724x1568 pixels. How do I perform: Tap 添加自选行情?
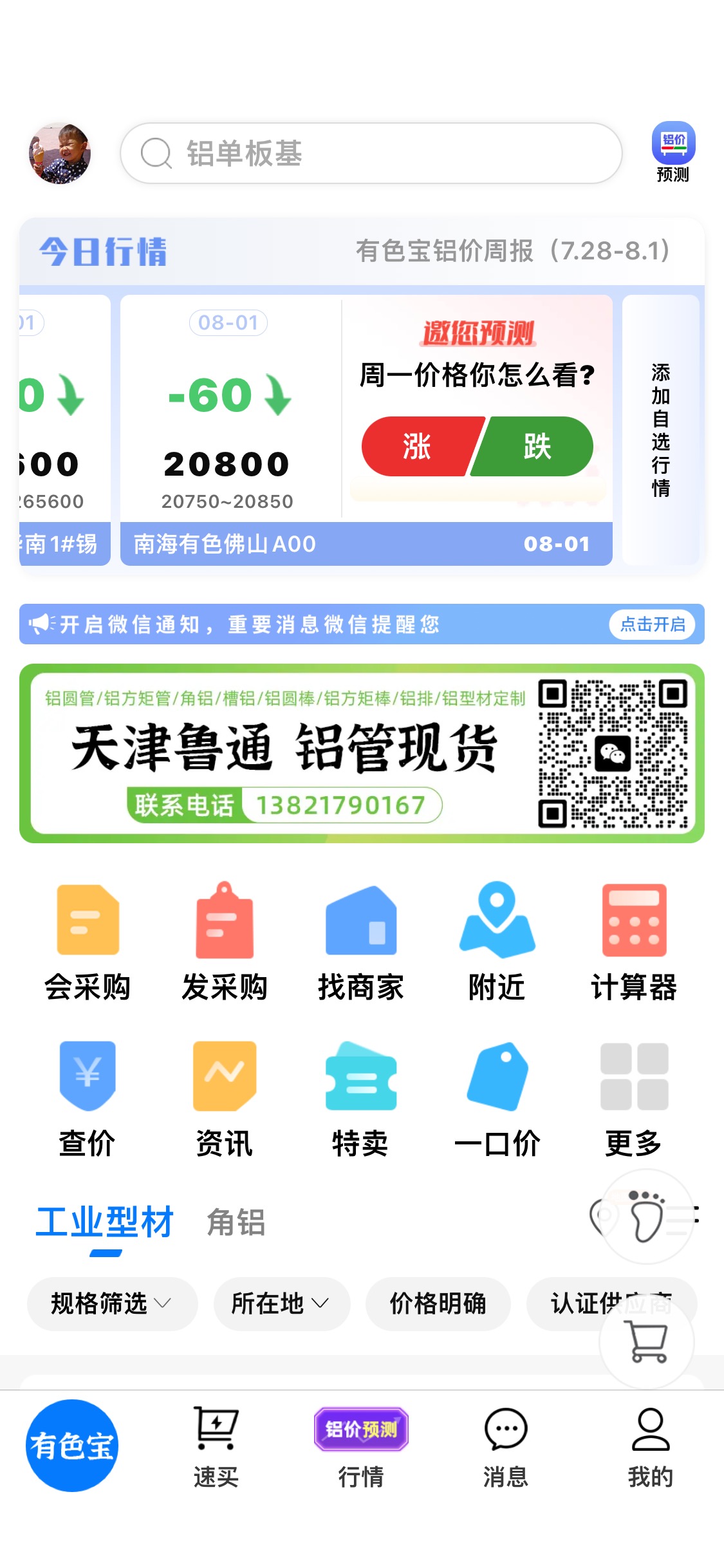(661, 430)
